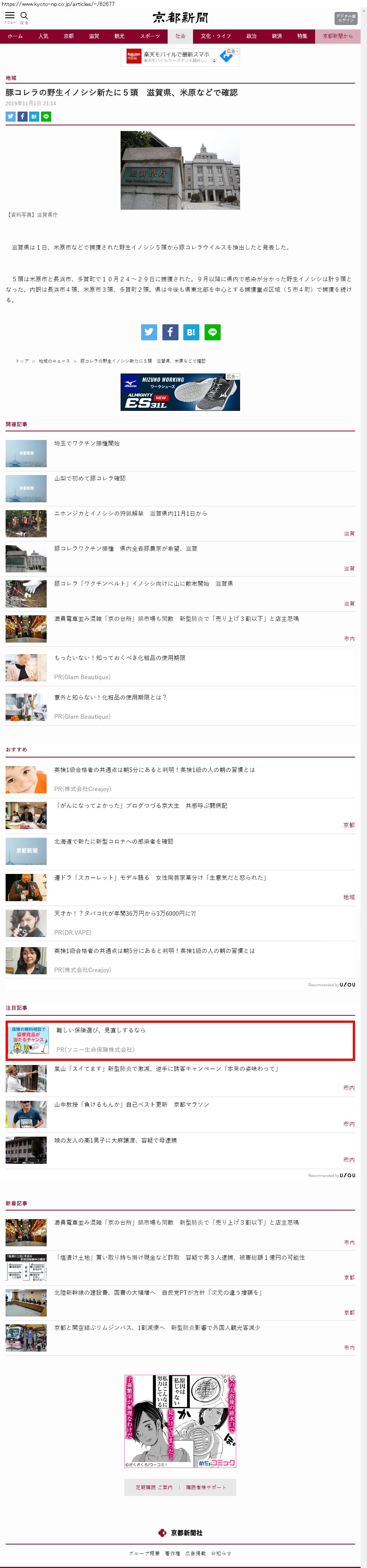The width and height of the screenshot is (367, 1568).
Task: Share via the large LINE button
Action: point(212,332)
